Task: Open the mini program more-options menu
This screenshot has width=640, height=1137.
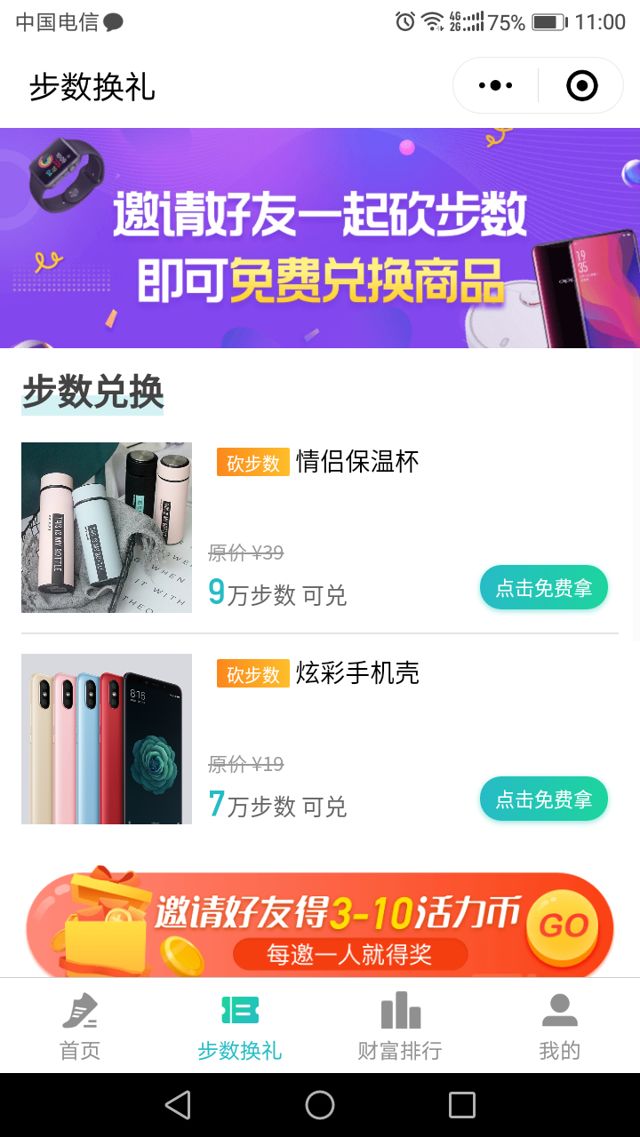Action: pyautogui.click(x=496, y=86)
